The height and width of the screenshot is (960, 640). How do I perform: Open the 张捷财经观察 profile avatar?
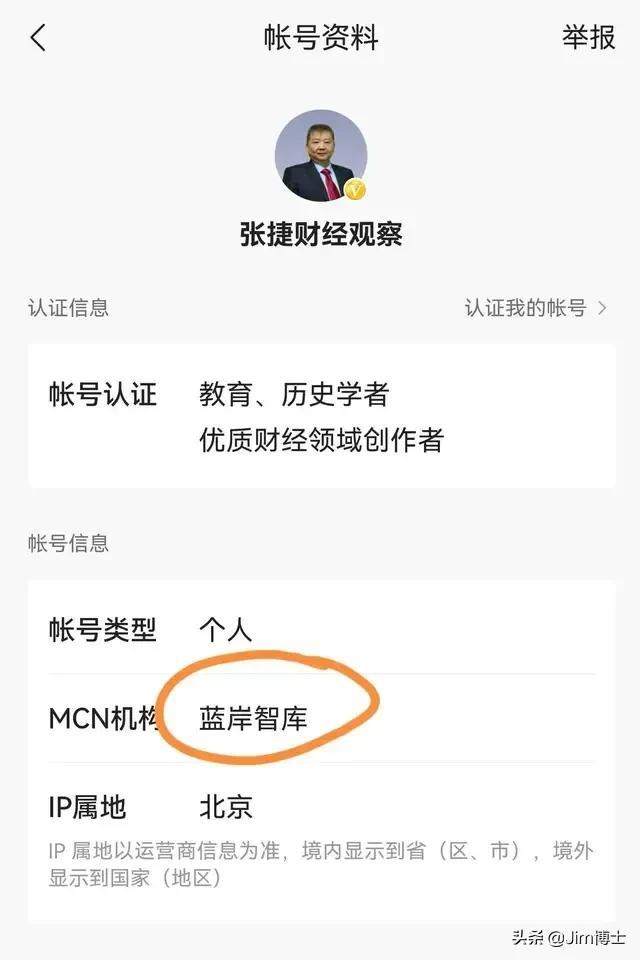[x=320, y=156]
